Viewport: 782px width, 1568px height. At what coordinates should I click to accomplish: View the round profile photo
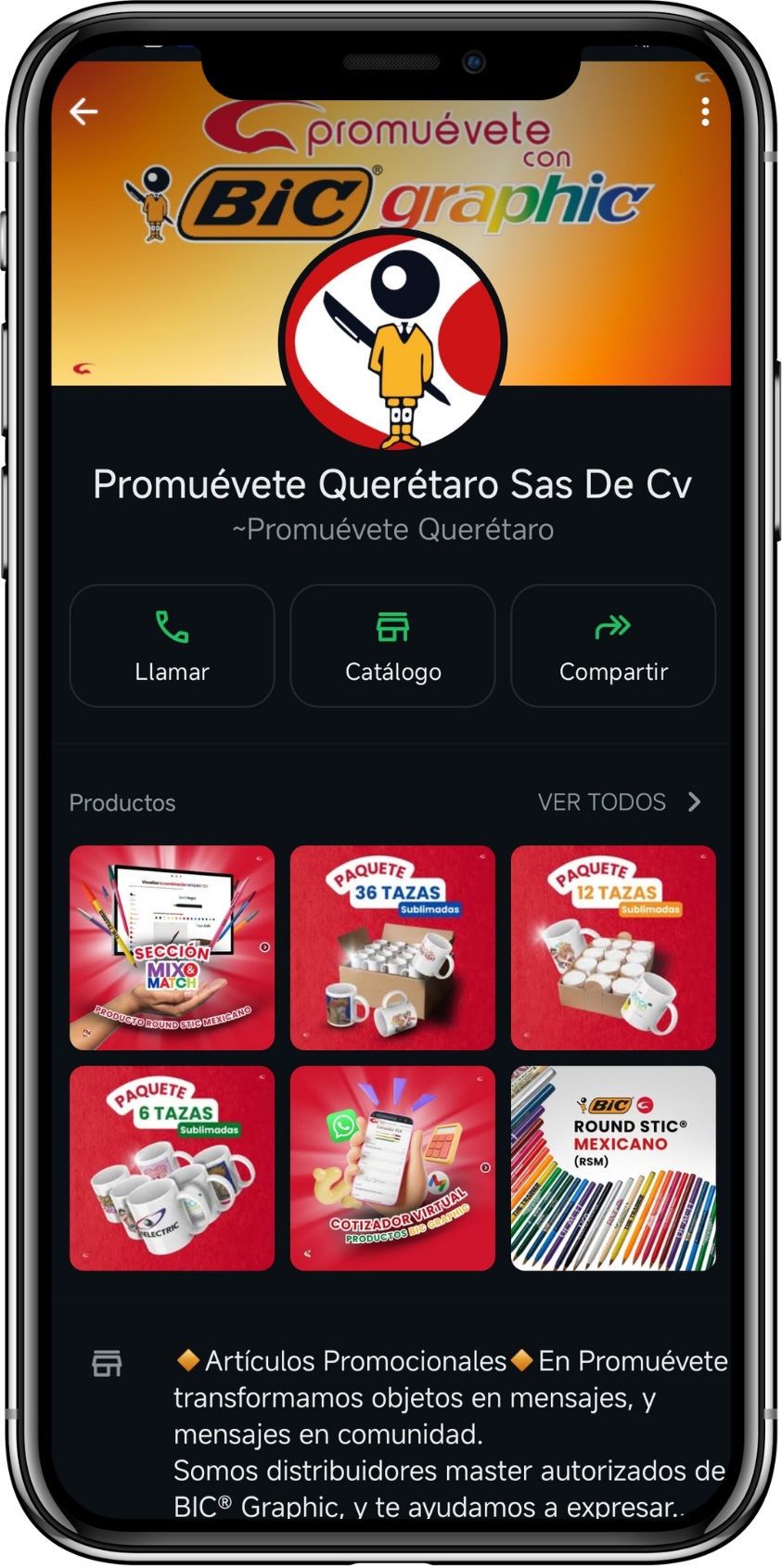point(392,341)
